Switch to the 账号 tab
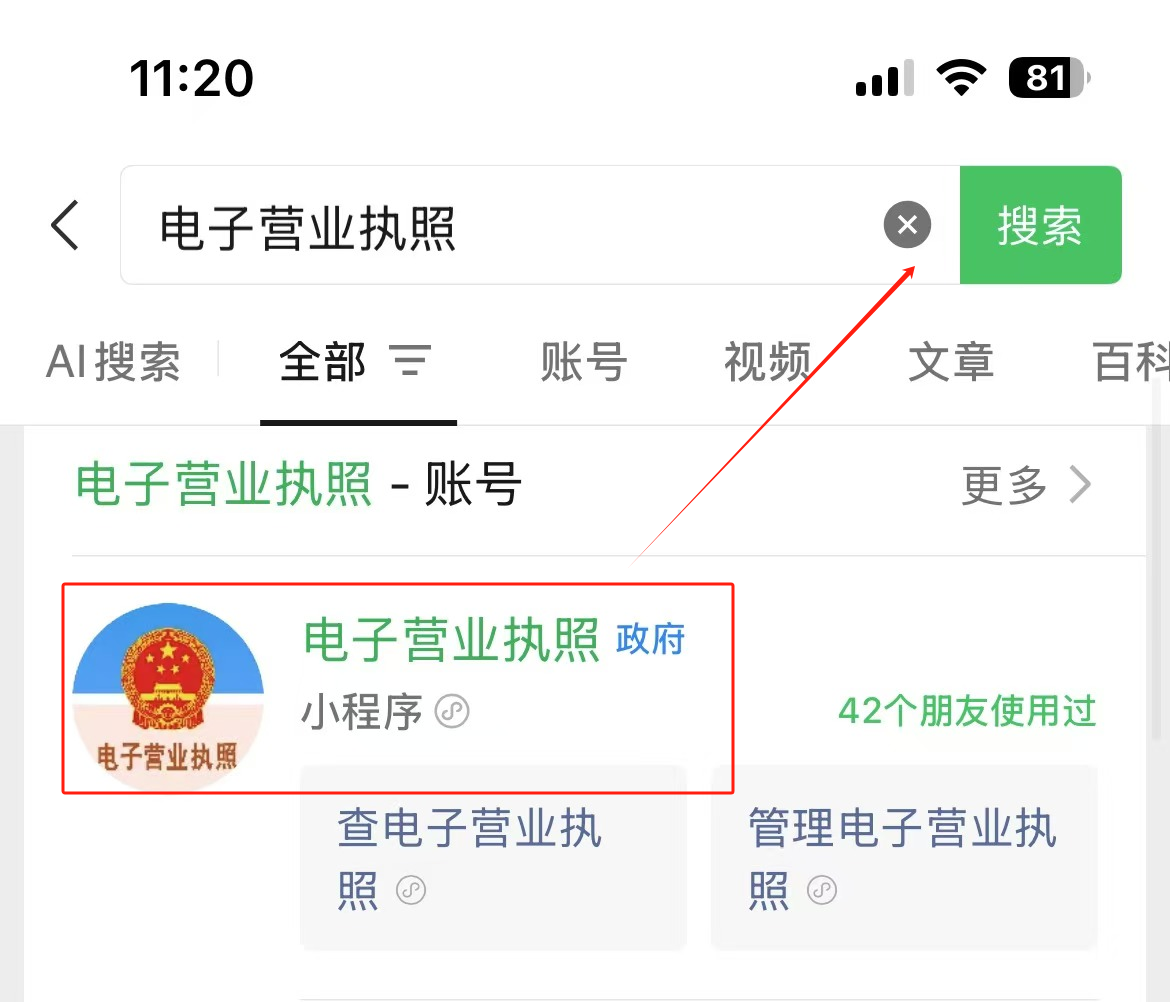The image size is (1170, 1002). point(583,362)
